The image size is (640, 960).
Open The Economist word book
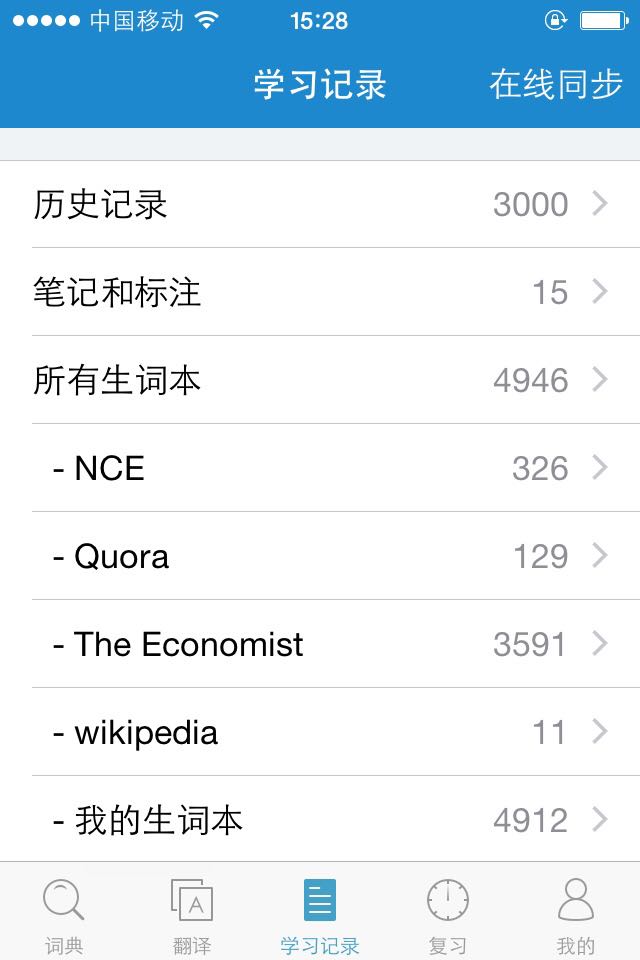[x=320, y=644]
